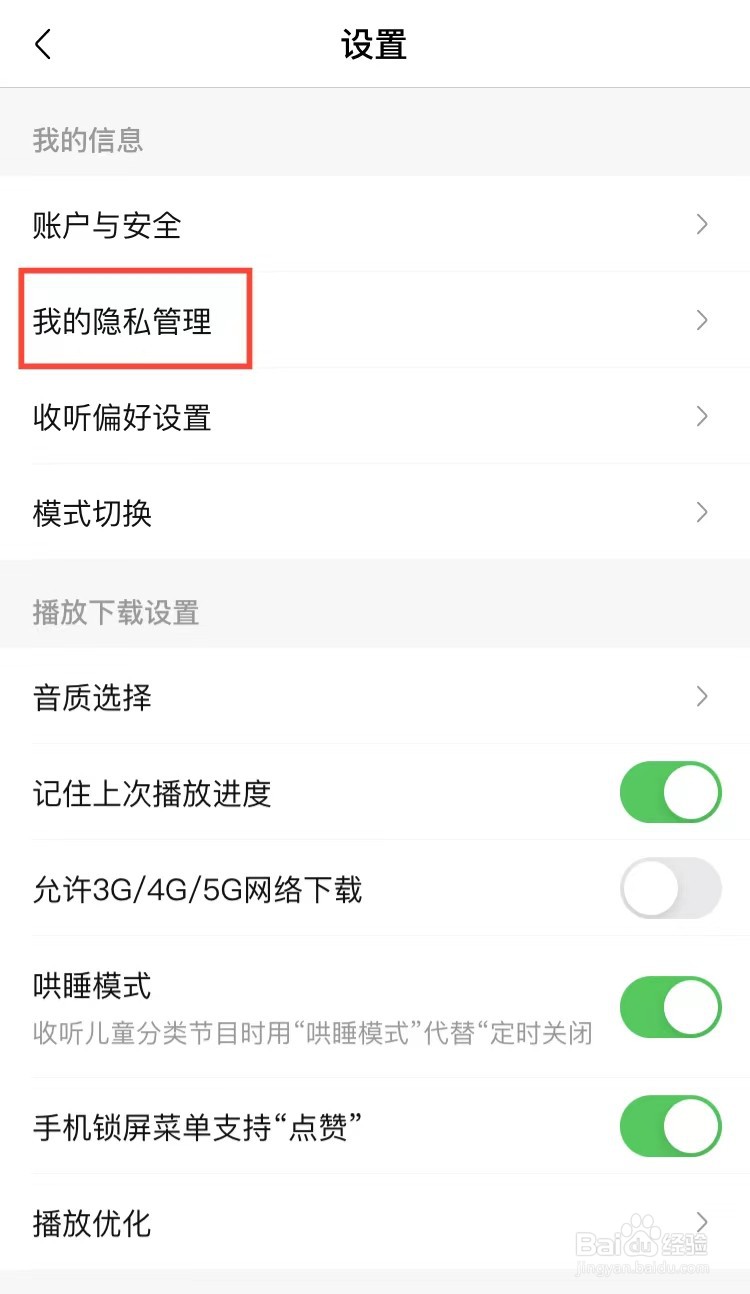Turn off 哄睡模式 sleep-soothing mode
750x1294 pixels.
tap(670, 1007)
